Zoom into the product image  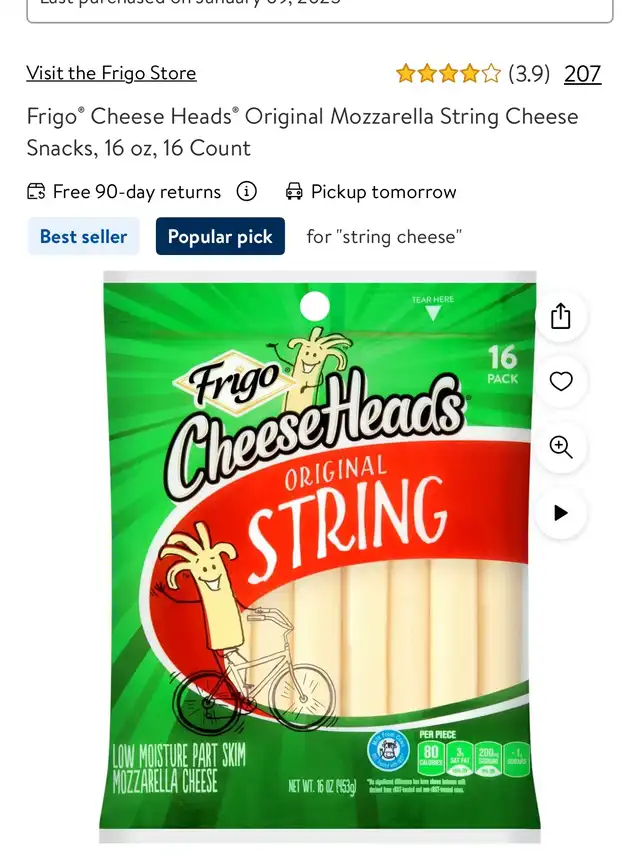click(x=561, y=447)
